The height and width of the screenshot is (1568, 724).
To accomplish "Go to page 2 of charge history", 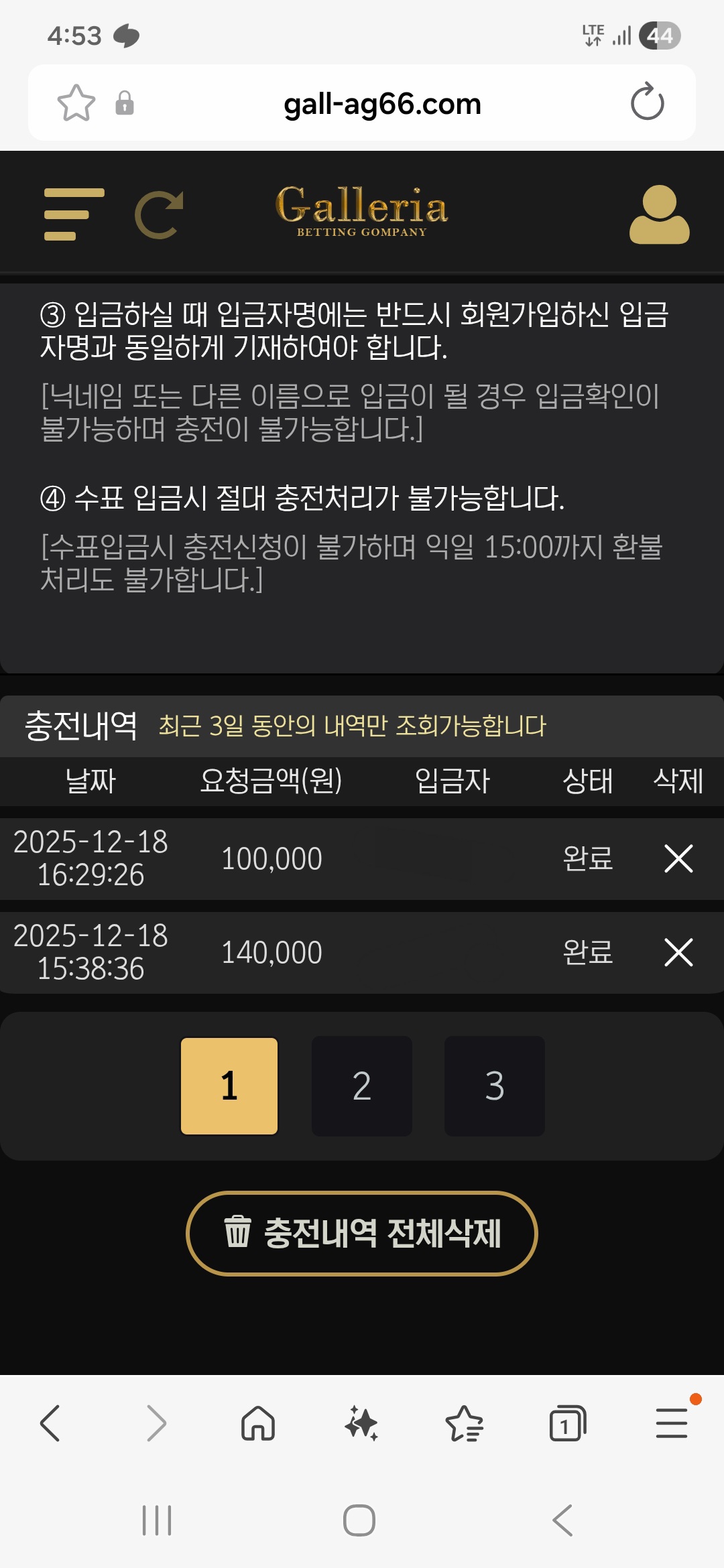I will [x=361, y=1086].
